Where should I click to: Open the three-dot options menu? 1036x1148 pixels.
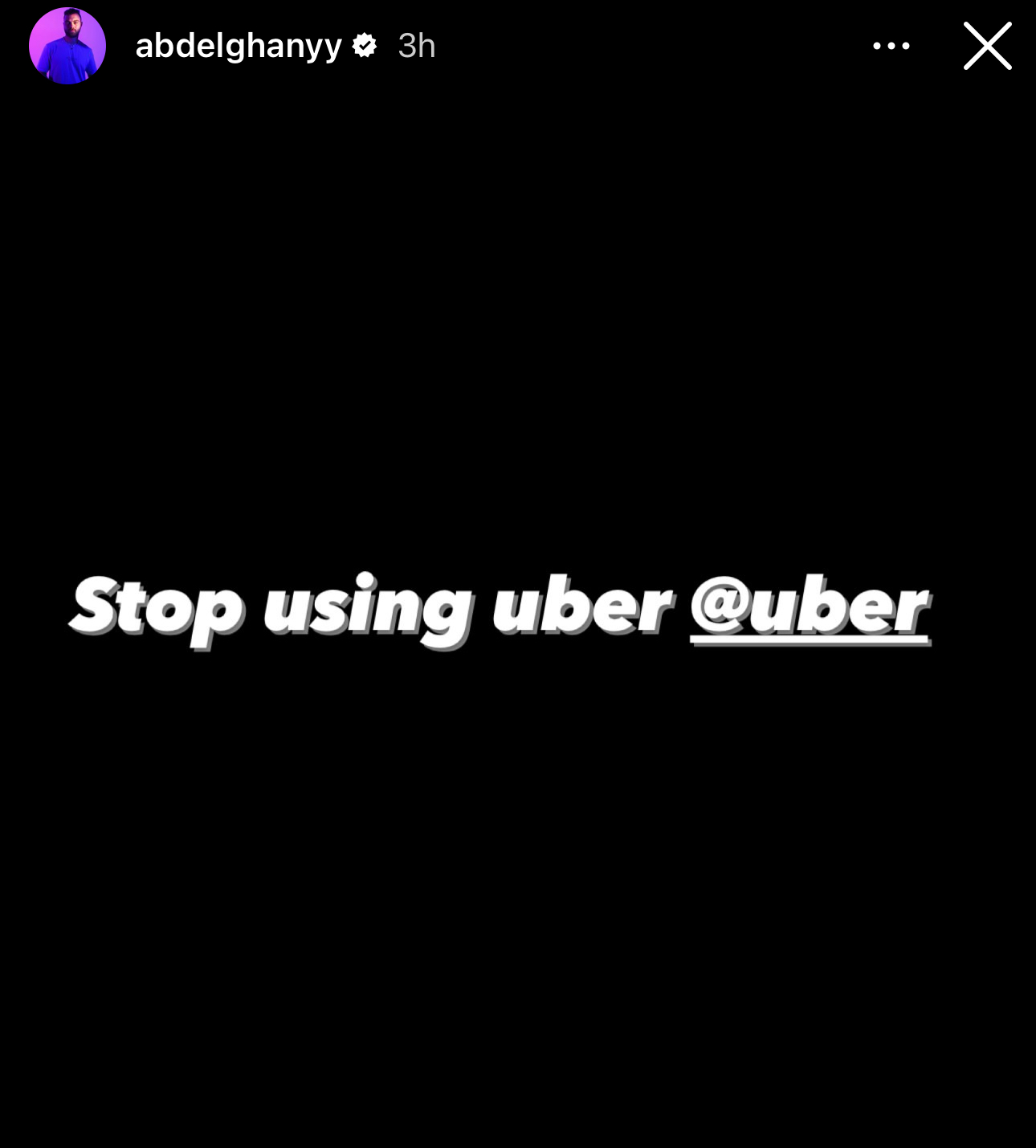891,46
